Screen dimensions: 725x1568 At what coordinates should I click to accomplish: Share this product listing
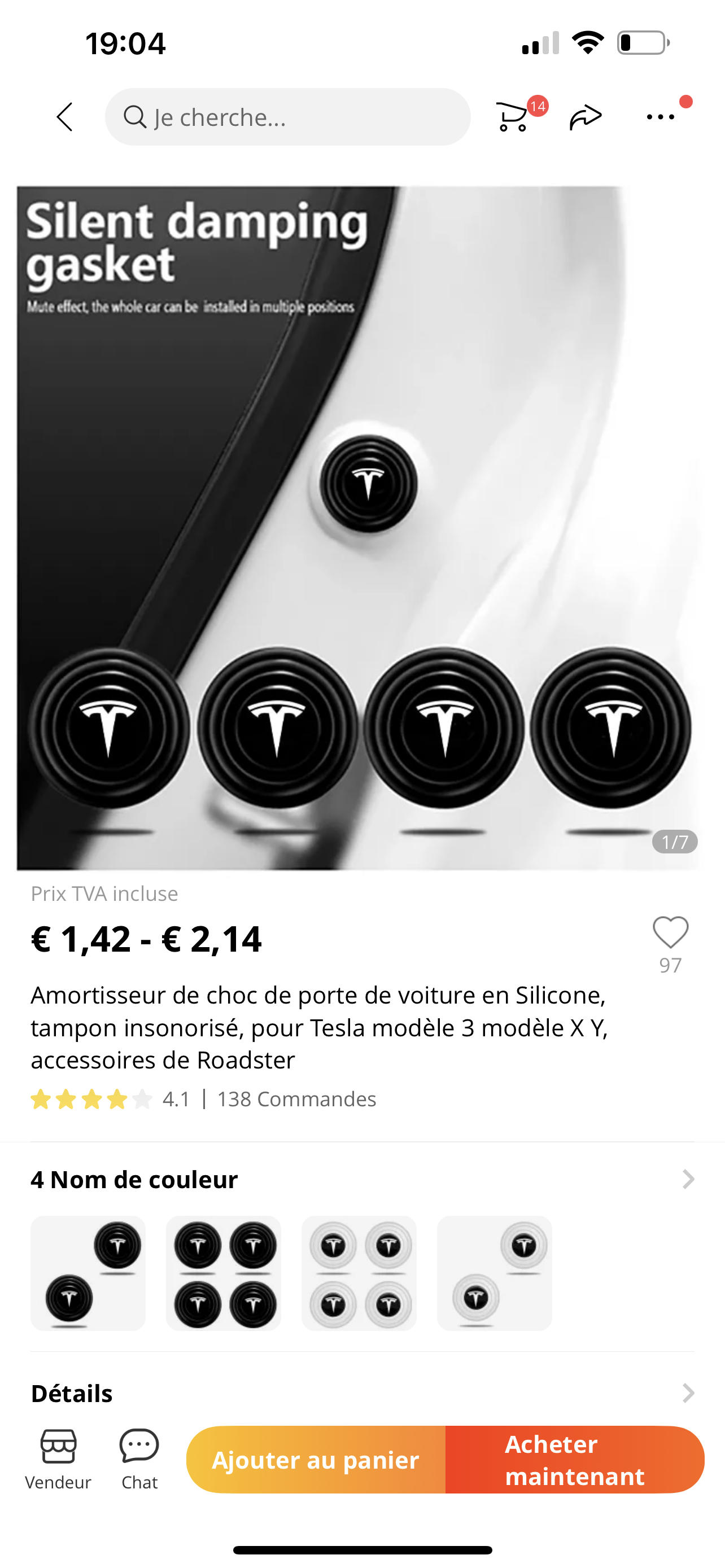pos(586,117)
